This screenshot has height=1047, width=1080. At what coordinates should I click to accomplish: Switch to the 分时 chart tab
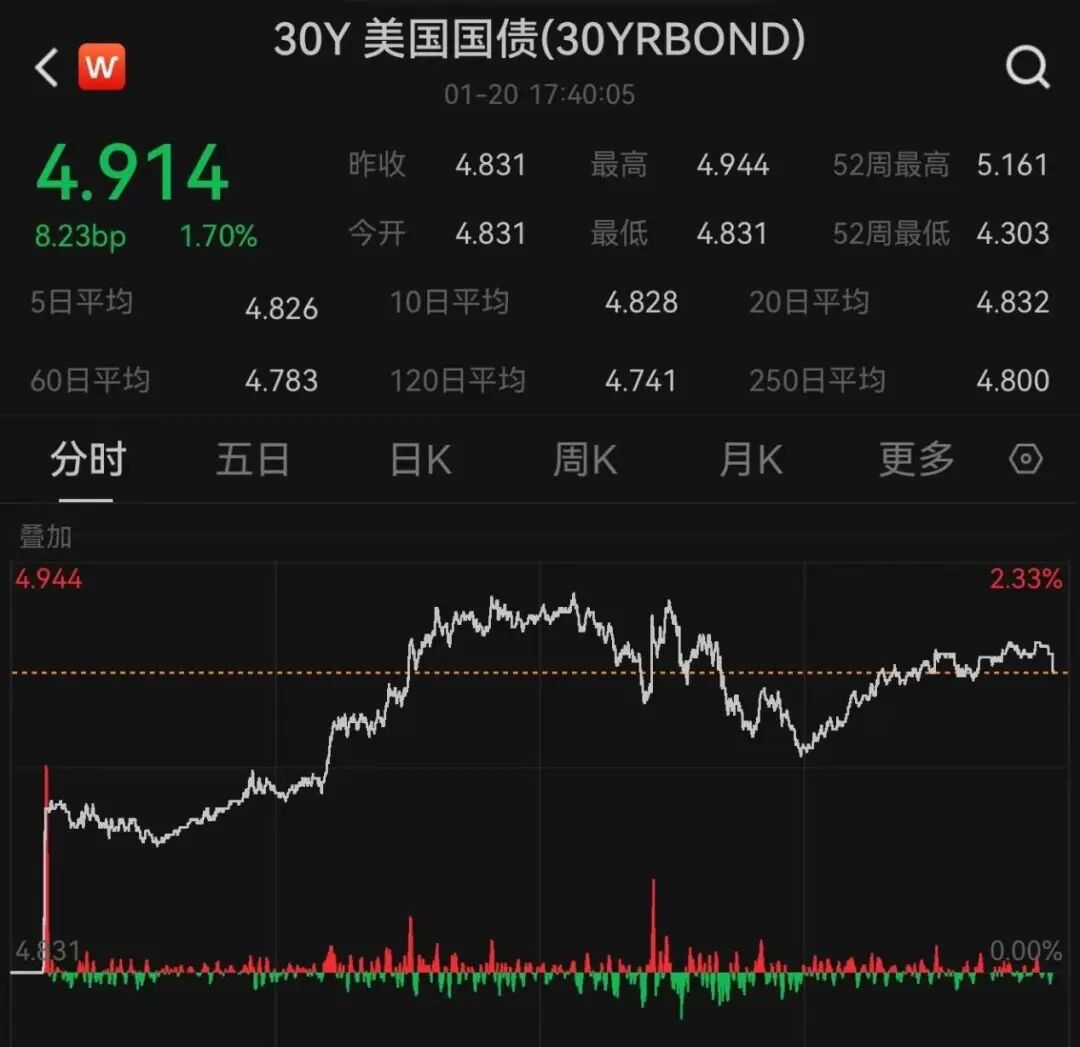87,461
